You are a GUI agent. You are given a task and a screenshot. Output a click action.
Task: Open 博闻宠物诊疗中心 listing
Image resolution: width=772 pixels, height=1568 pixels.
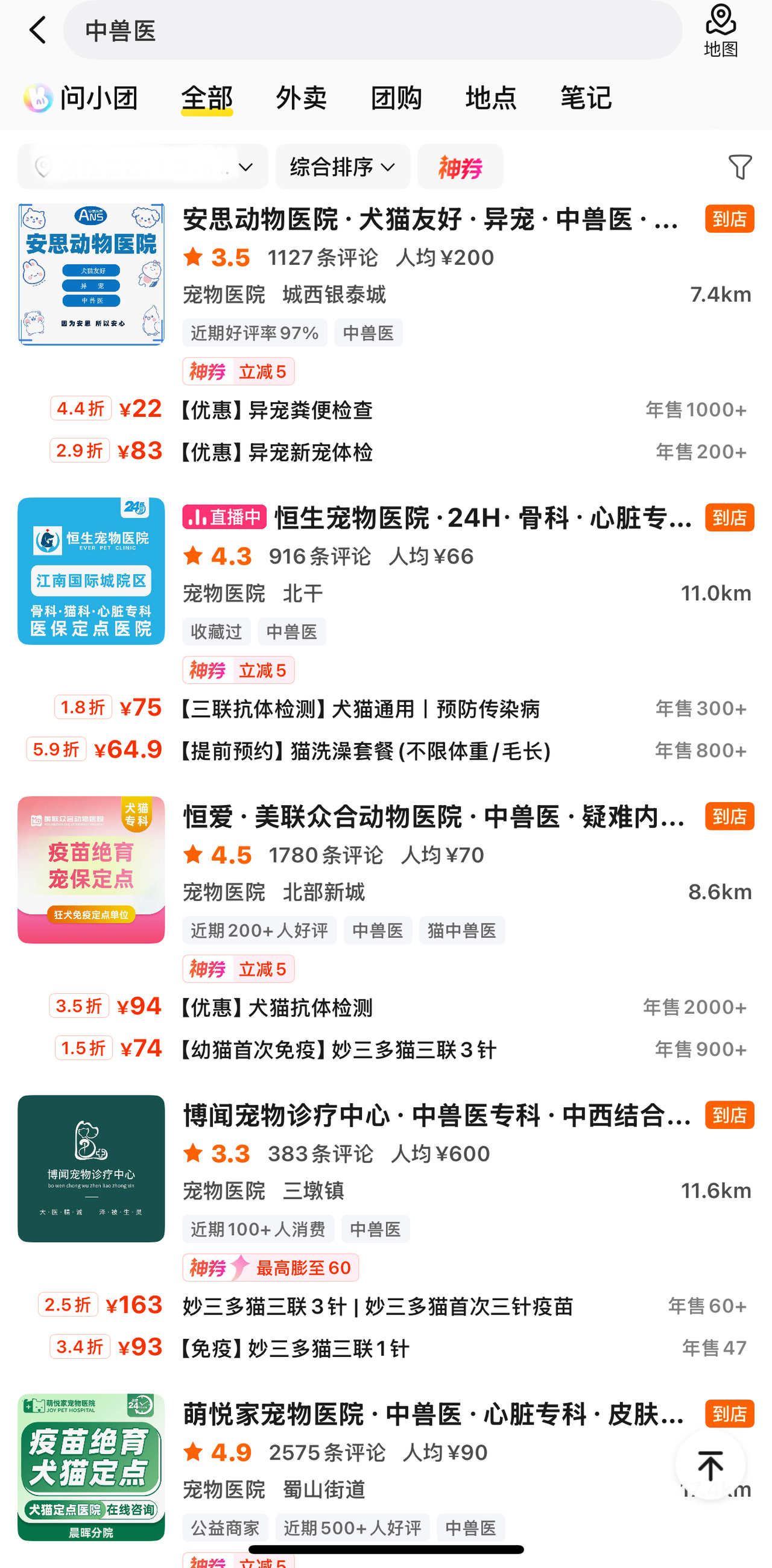click(436, 1115)
